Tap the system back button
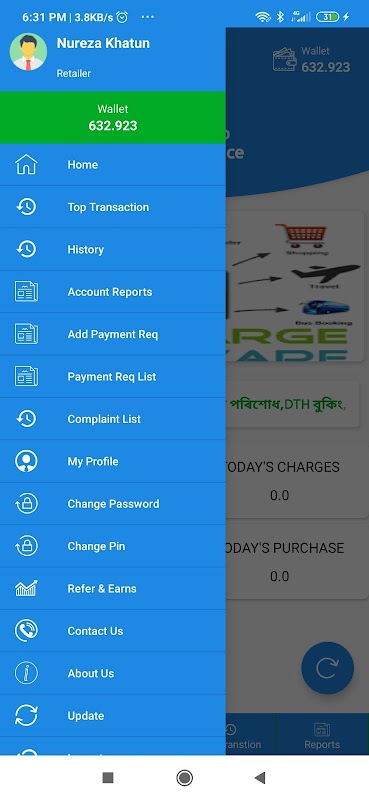The height and width of the screenshot is (800, 369). 260,778
